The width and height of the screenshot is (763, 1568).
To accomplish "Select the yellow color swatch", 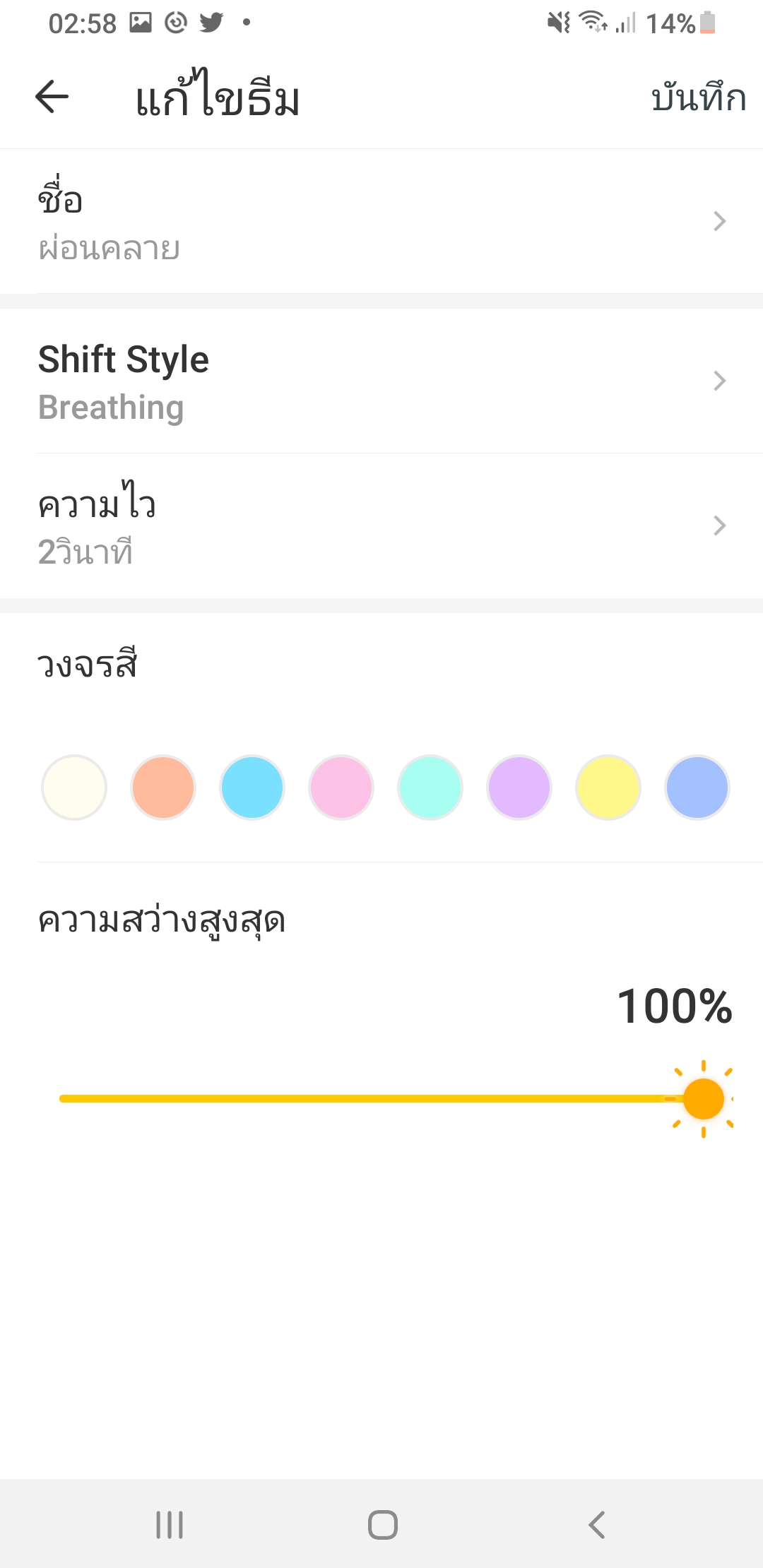I will click(608, 787).
